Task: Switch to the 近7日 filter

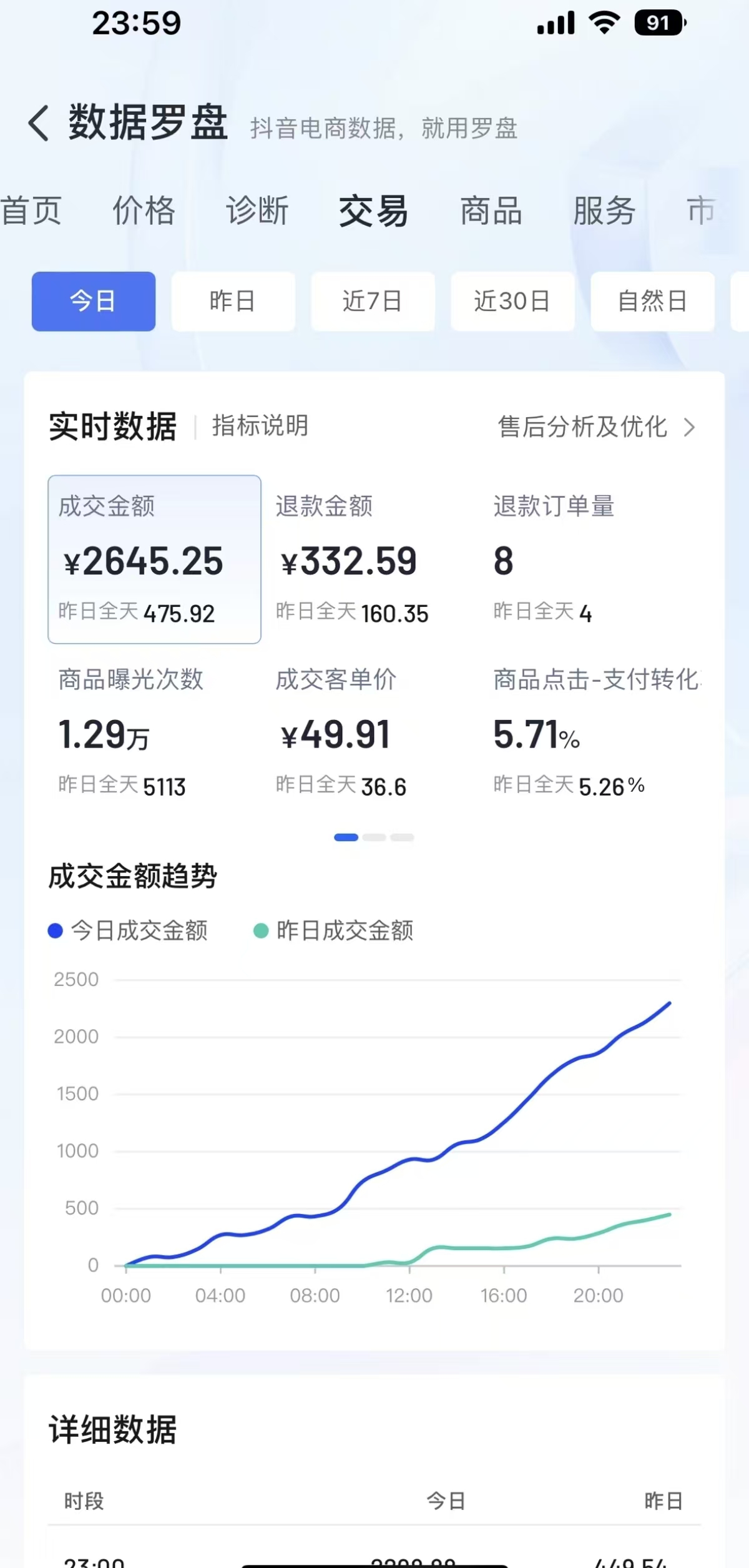Action: 373,301
